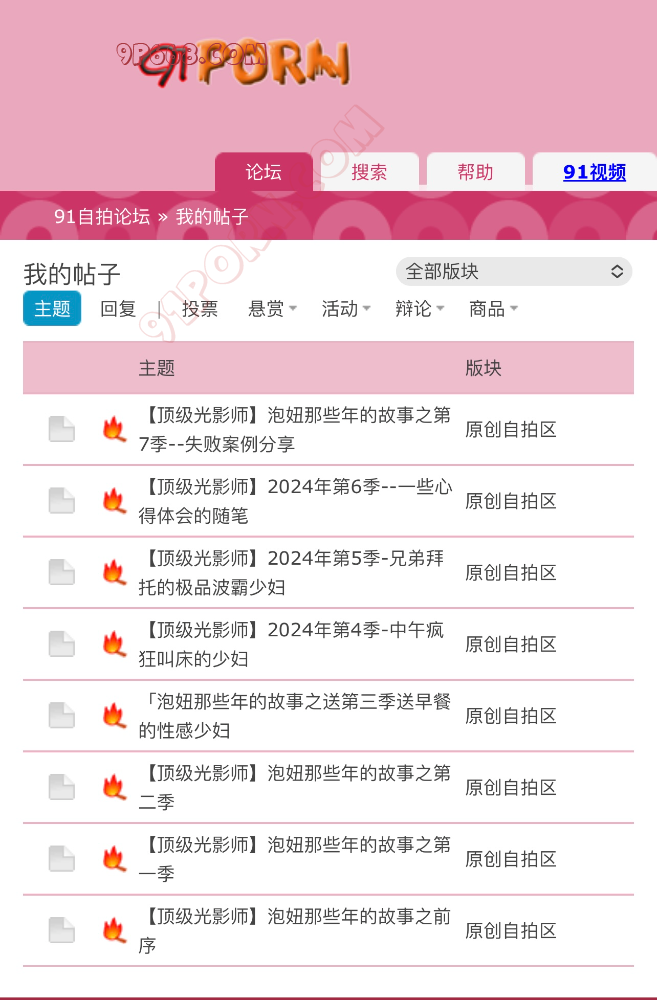This screenshot has width=657, height=1000.
Task: Open the 前序 thread
Action: [294, 930]
